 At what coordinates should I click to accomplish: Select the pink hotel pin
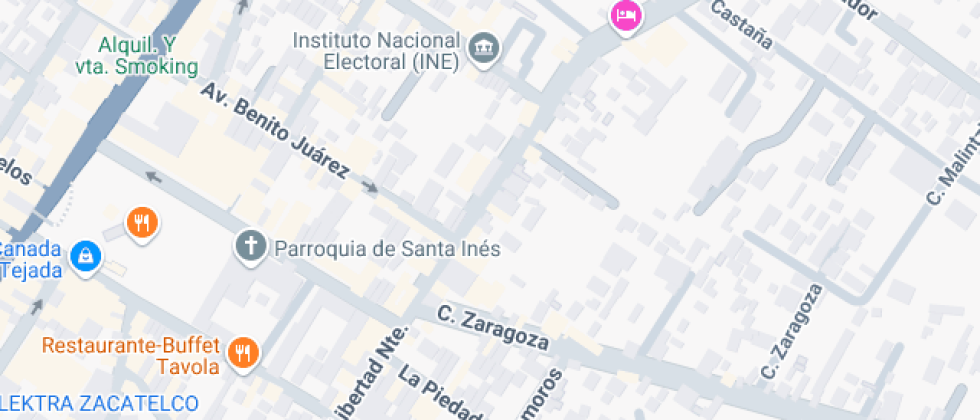627,15
